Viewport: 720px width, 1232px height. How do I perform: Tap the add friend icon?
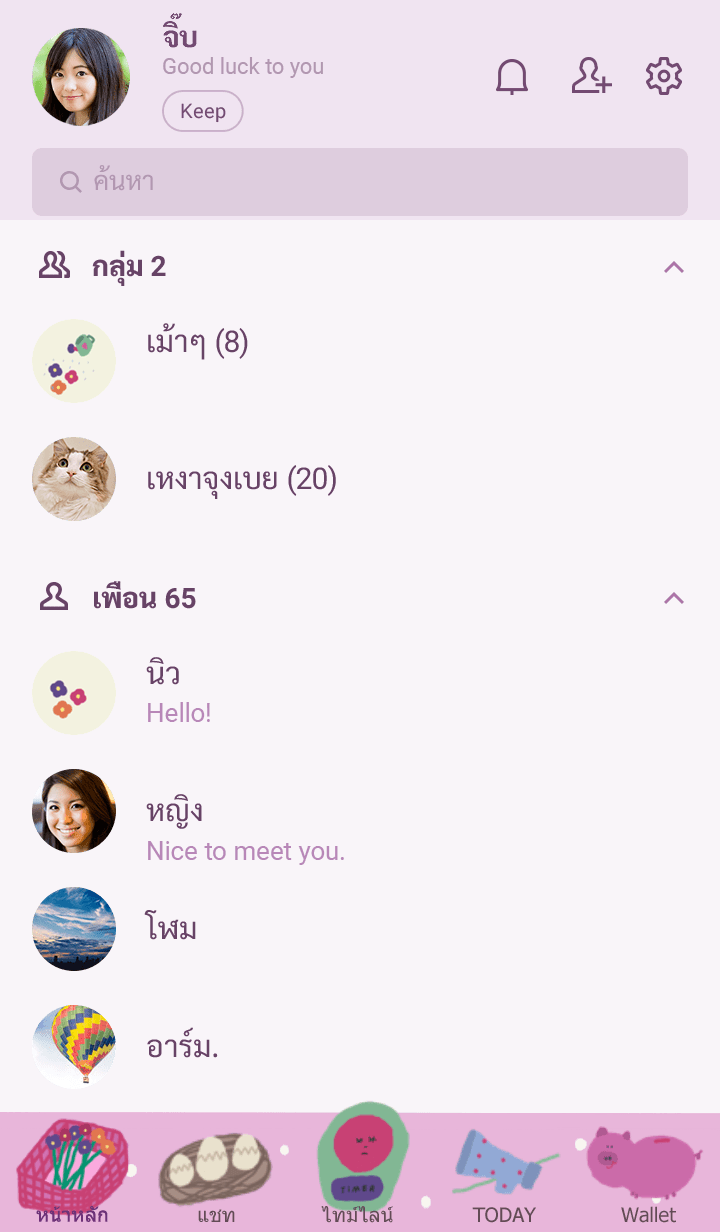591,77
